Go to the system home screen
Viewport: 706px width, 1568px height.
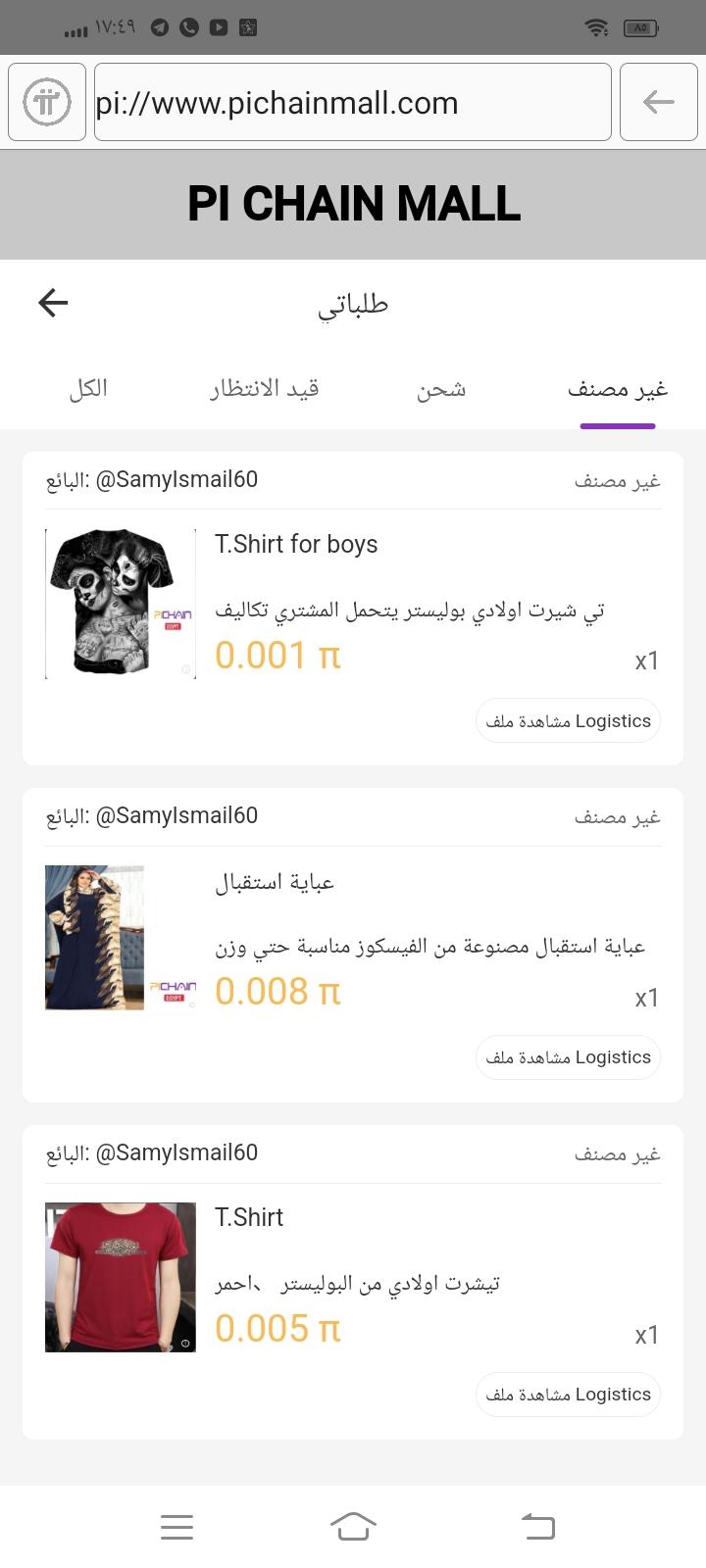pos(353,1526)
